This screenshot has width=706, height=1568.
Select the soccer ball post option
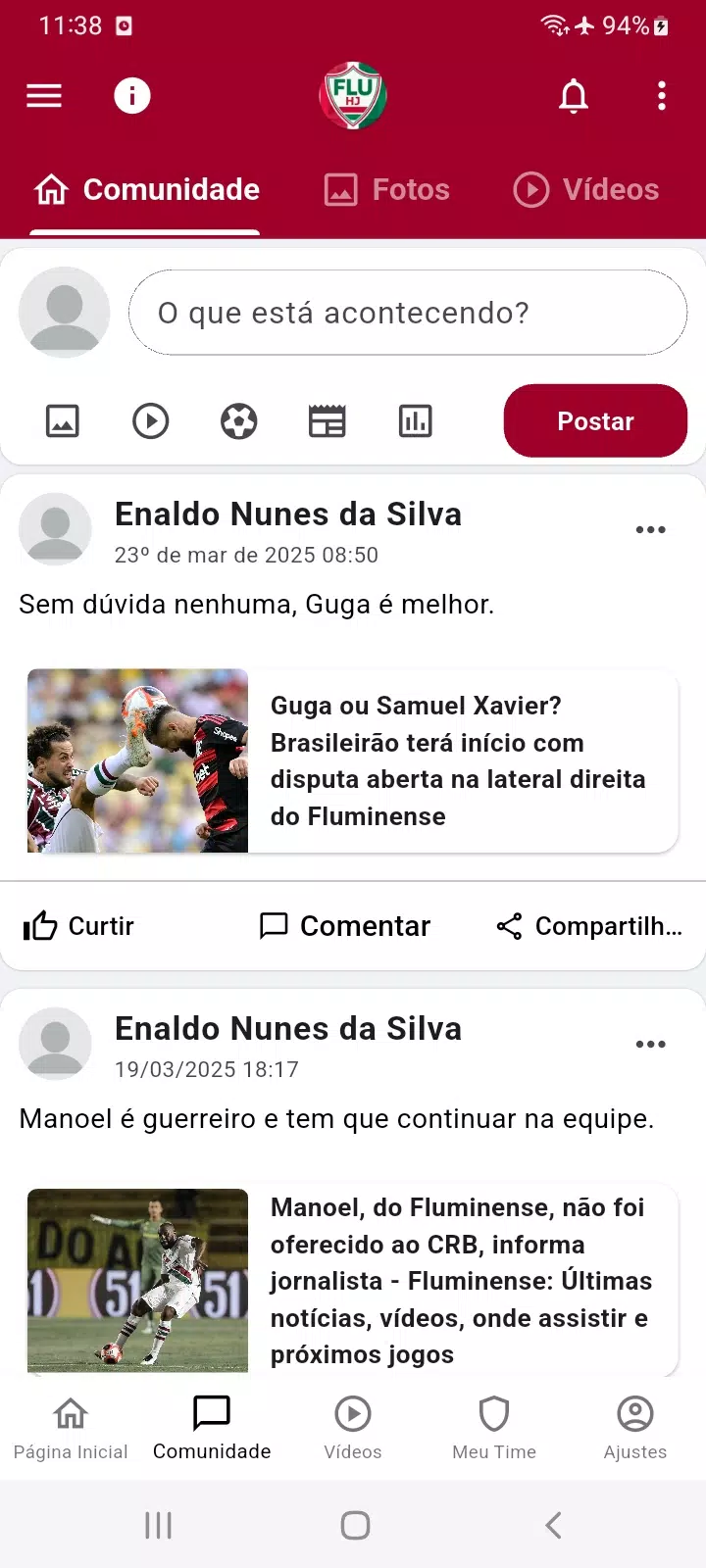(x=239, y=421)
